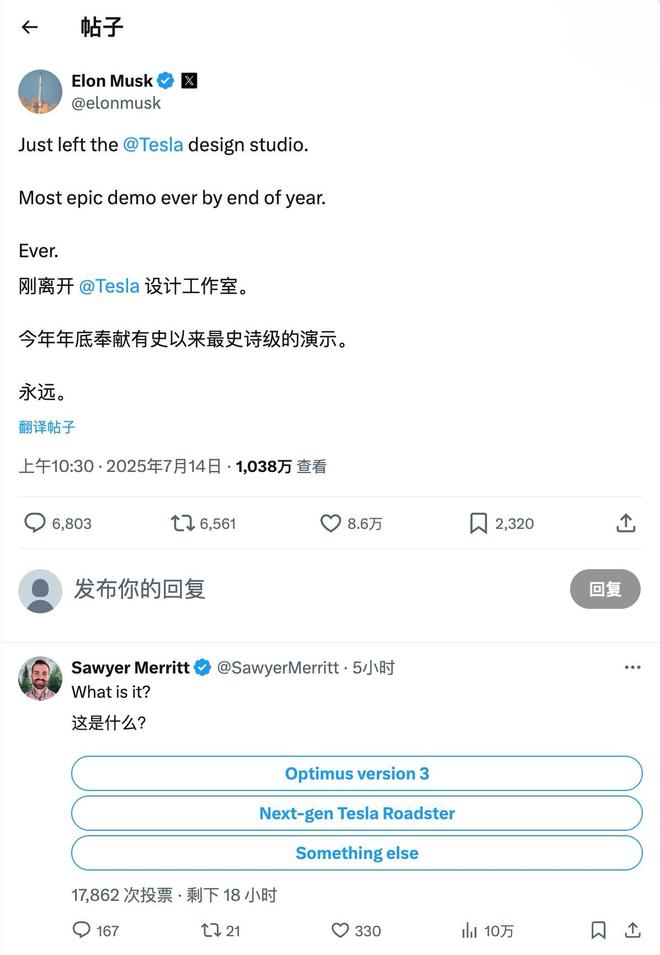Like Elon Musk's post
660x955 pixels.
pos(331,523)
